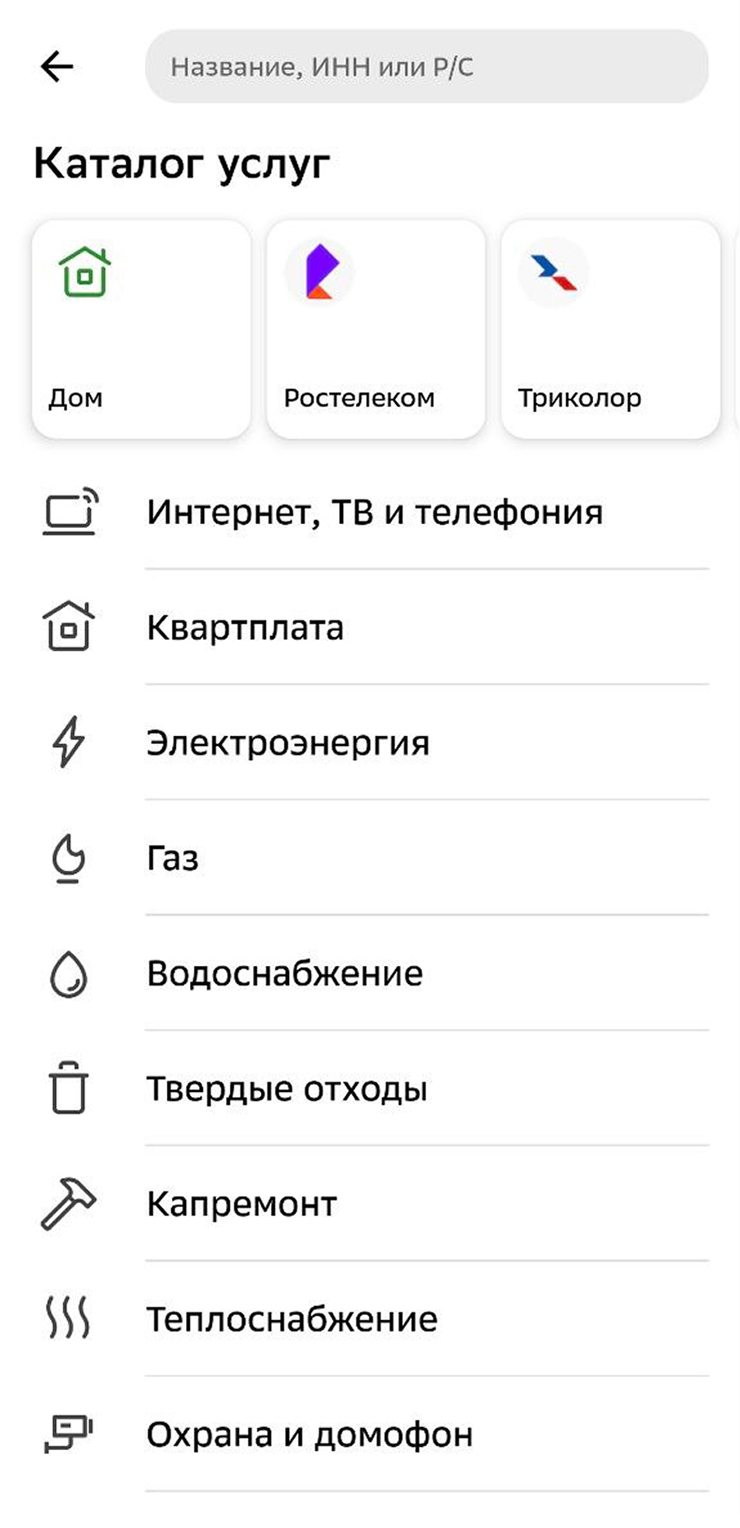Select the Электроэнергия category
Viewport: 740px width, 1528px height.
288,744
